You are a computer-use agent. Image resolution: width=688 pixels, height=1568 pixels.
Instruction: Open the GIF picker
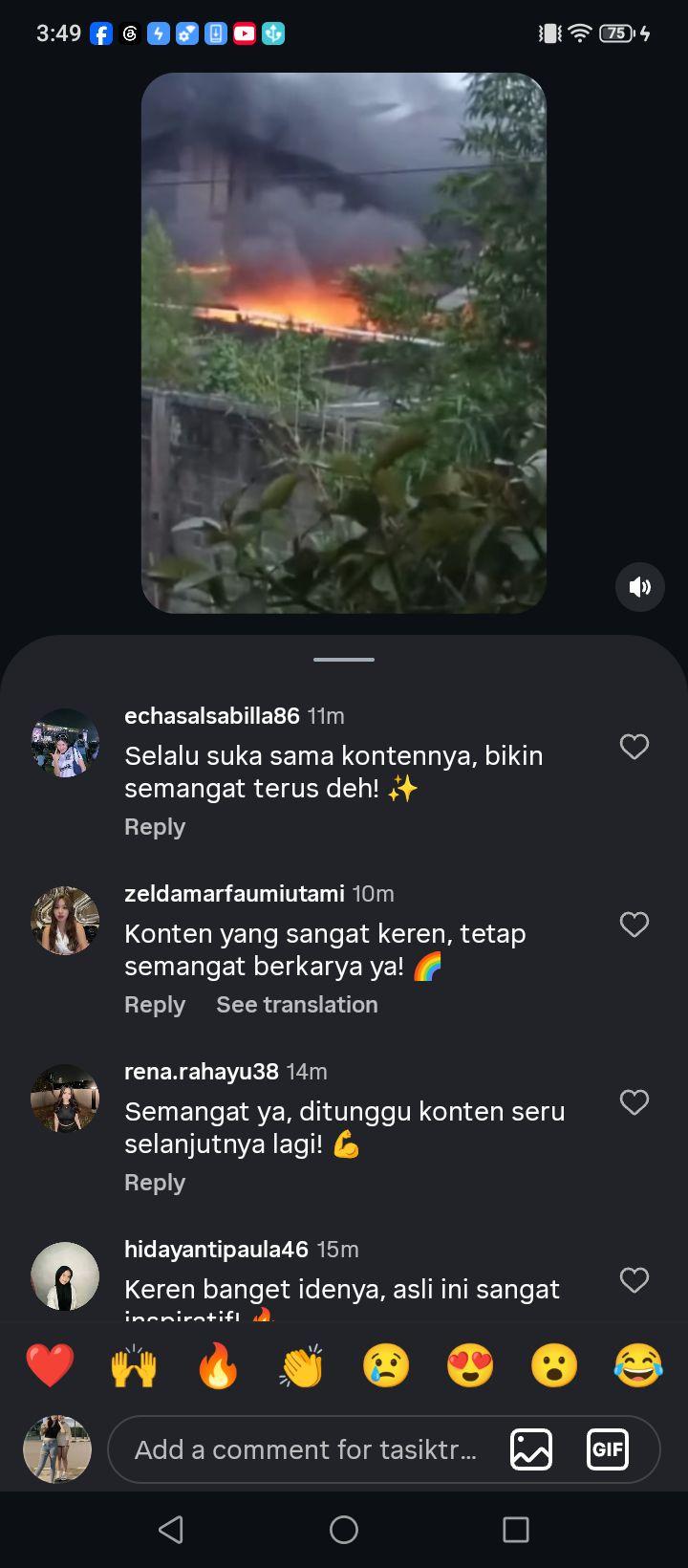608,1449
